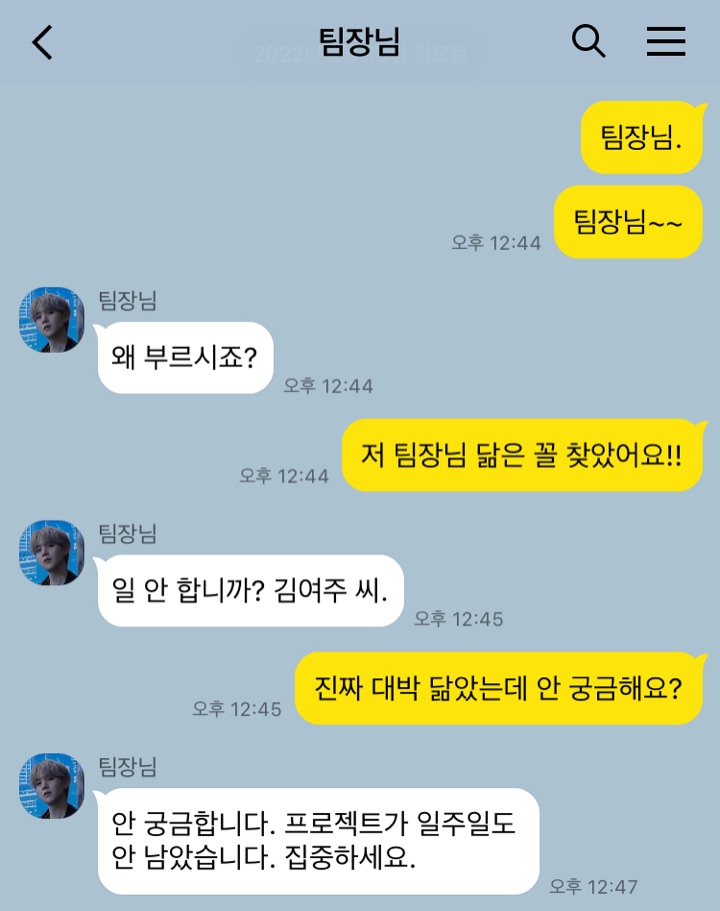The image size is (720, 911).
Task: Open 팀장님's profile picture beside '왜 부르시죠?'
Action: pyautogui.click(x=51, y=320)
